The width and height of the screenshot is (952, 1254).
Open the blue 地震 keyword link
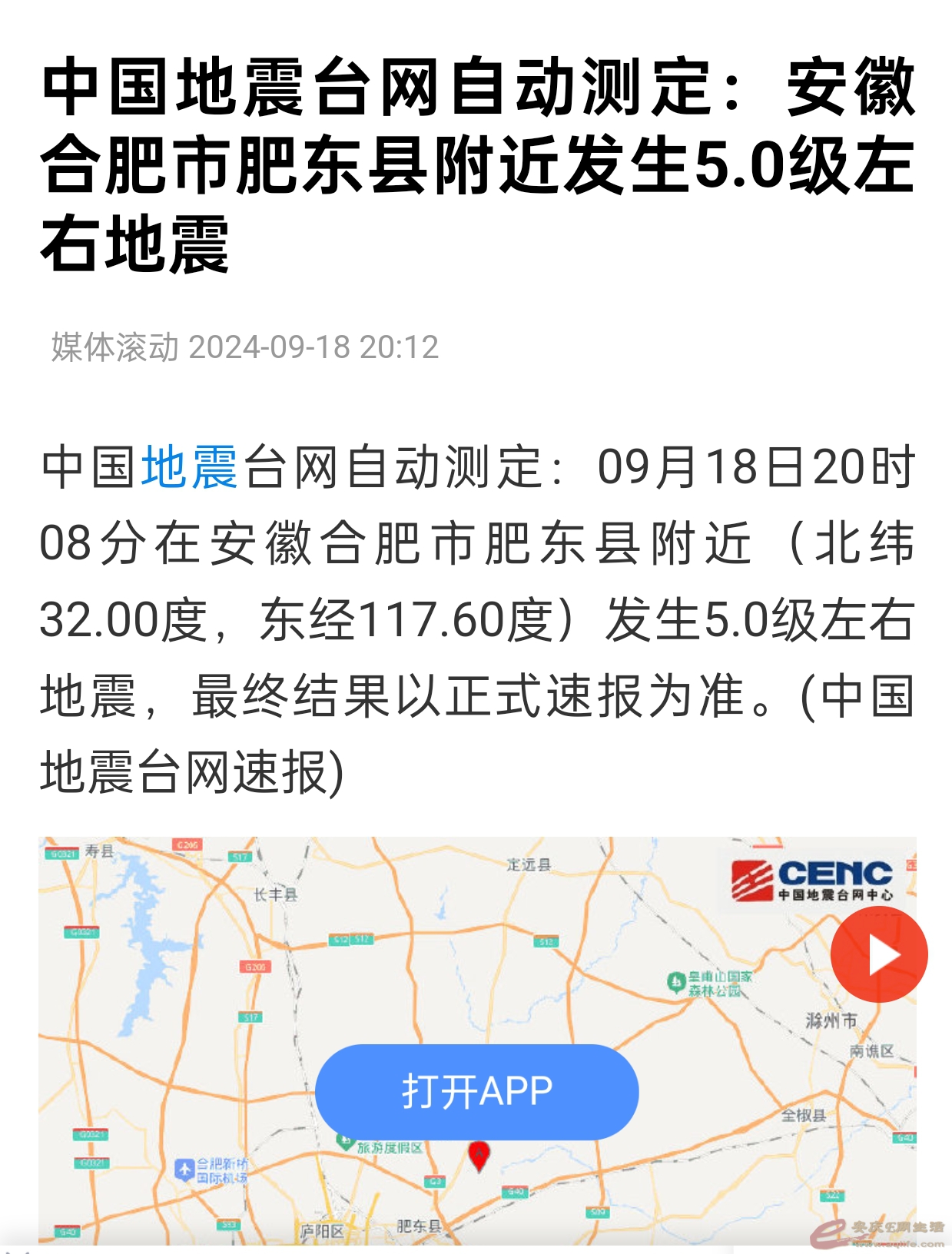click(190, 466)
